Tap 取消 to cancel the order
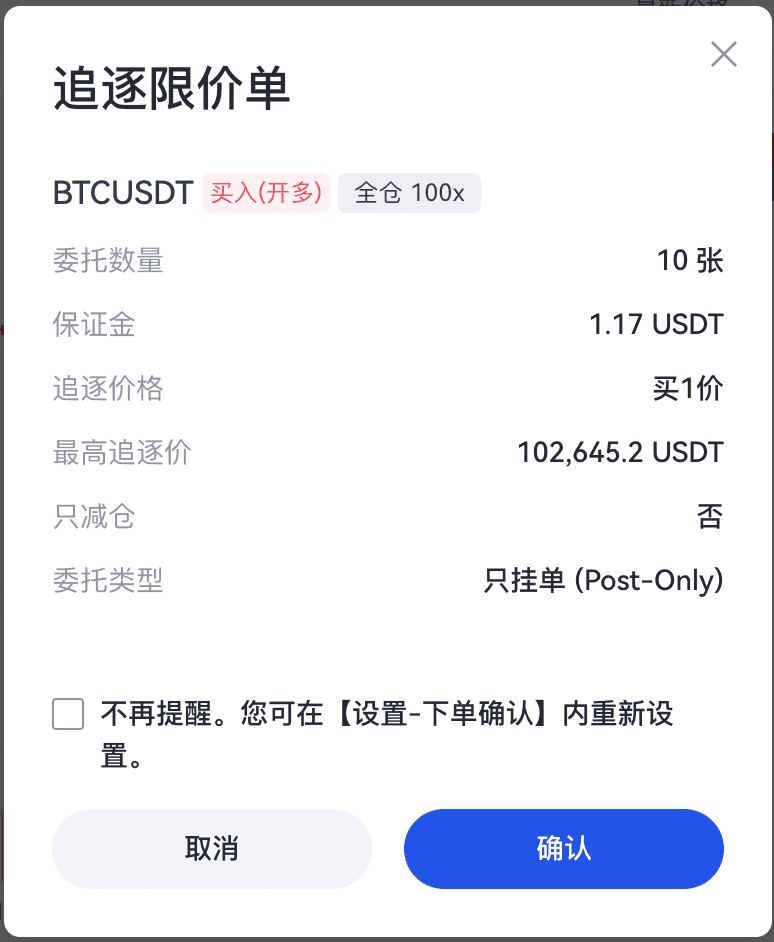This screenshot has height=942, width=774. click(212, 849)
